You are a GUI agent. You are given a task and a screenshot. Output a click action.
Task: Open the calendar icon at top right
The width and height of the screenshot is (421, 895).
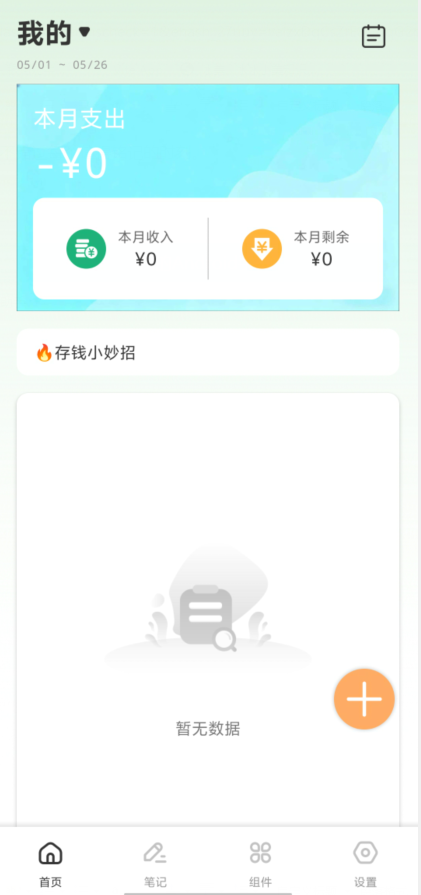(374, 37)
